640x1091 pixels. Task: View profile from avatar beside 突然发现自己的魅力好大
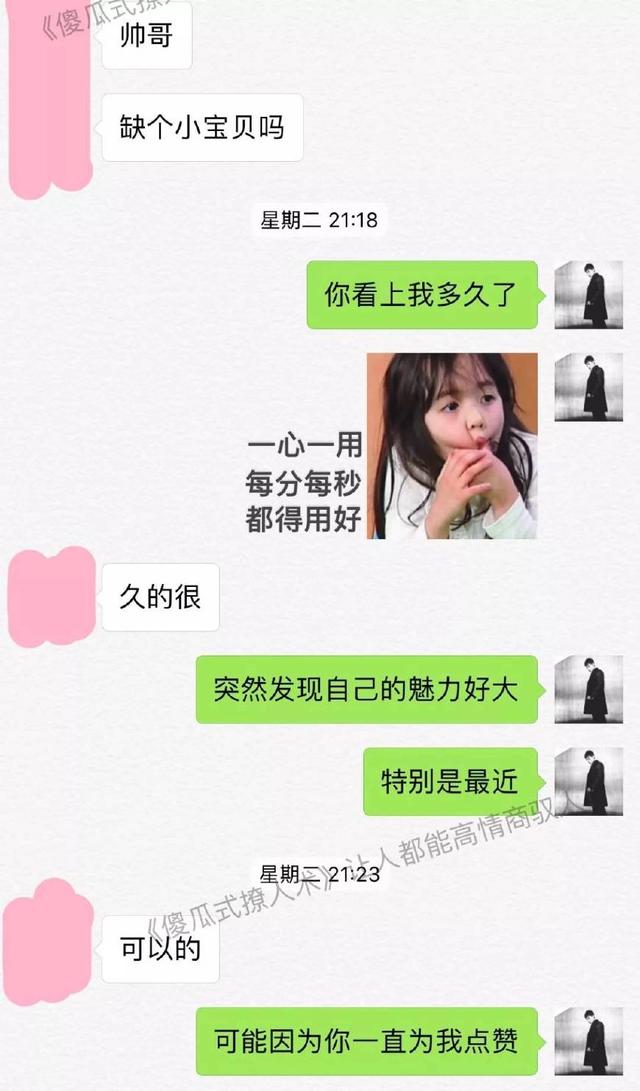pyautogui.click(x=589, y=690)
